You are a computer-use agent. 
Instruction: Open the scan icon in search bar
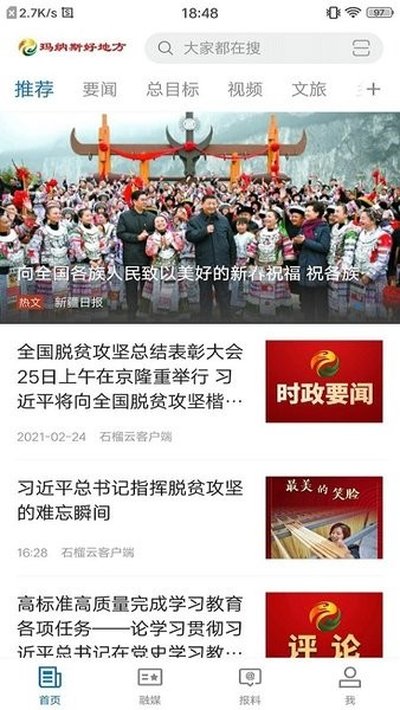click(361, 48)
